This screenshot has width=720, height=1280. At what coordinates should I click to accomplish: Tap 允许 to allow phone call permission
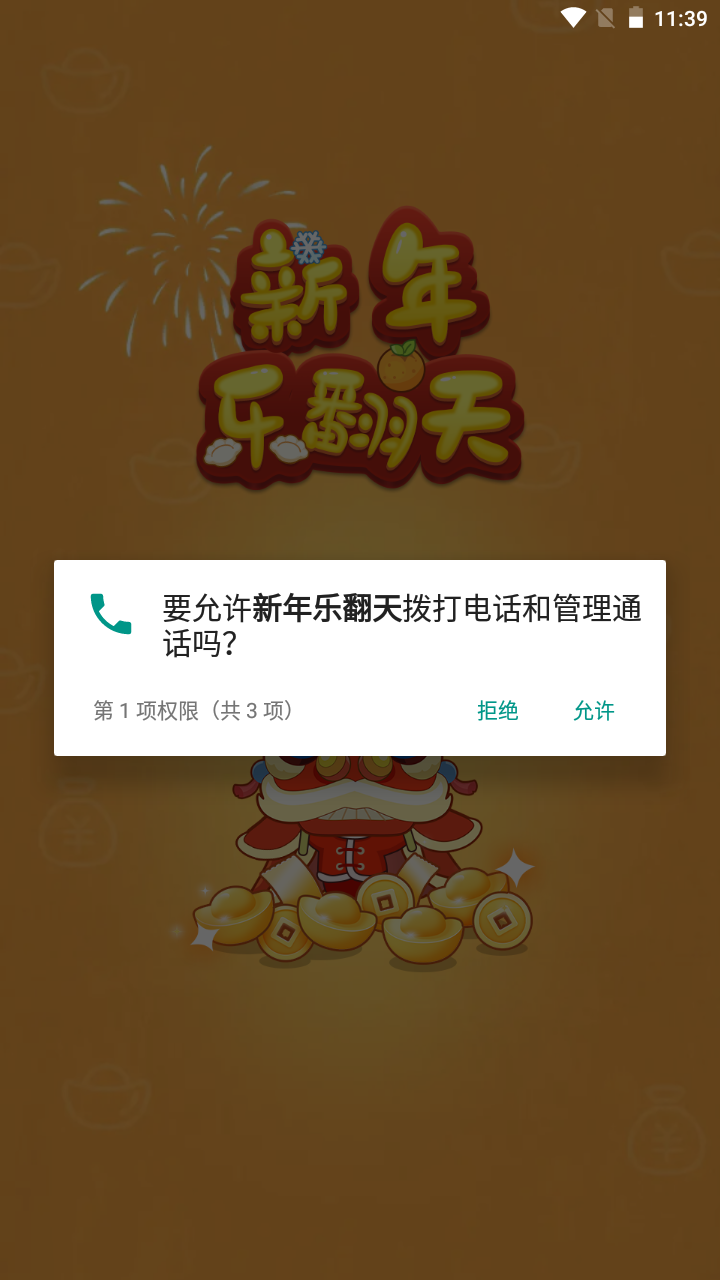(x=593, y=711)
